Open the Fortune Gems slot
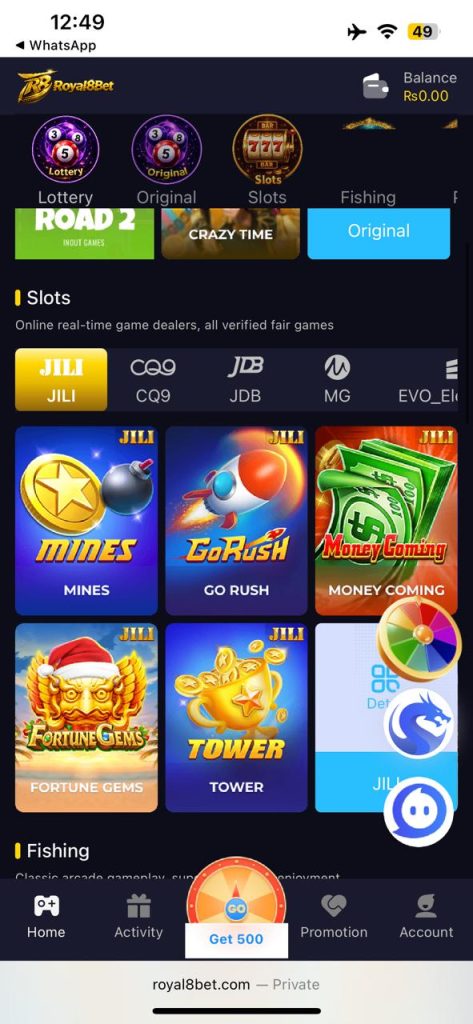The height and width of the screenshot is (1024, 473). click(x=86, y=718)
